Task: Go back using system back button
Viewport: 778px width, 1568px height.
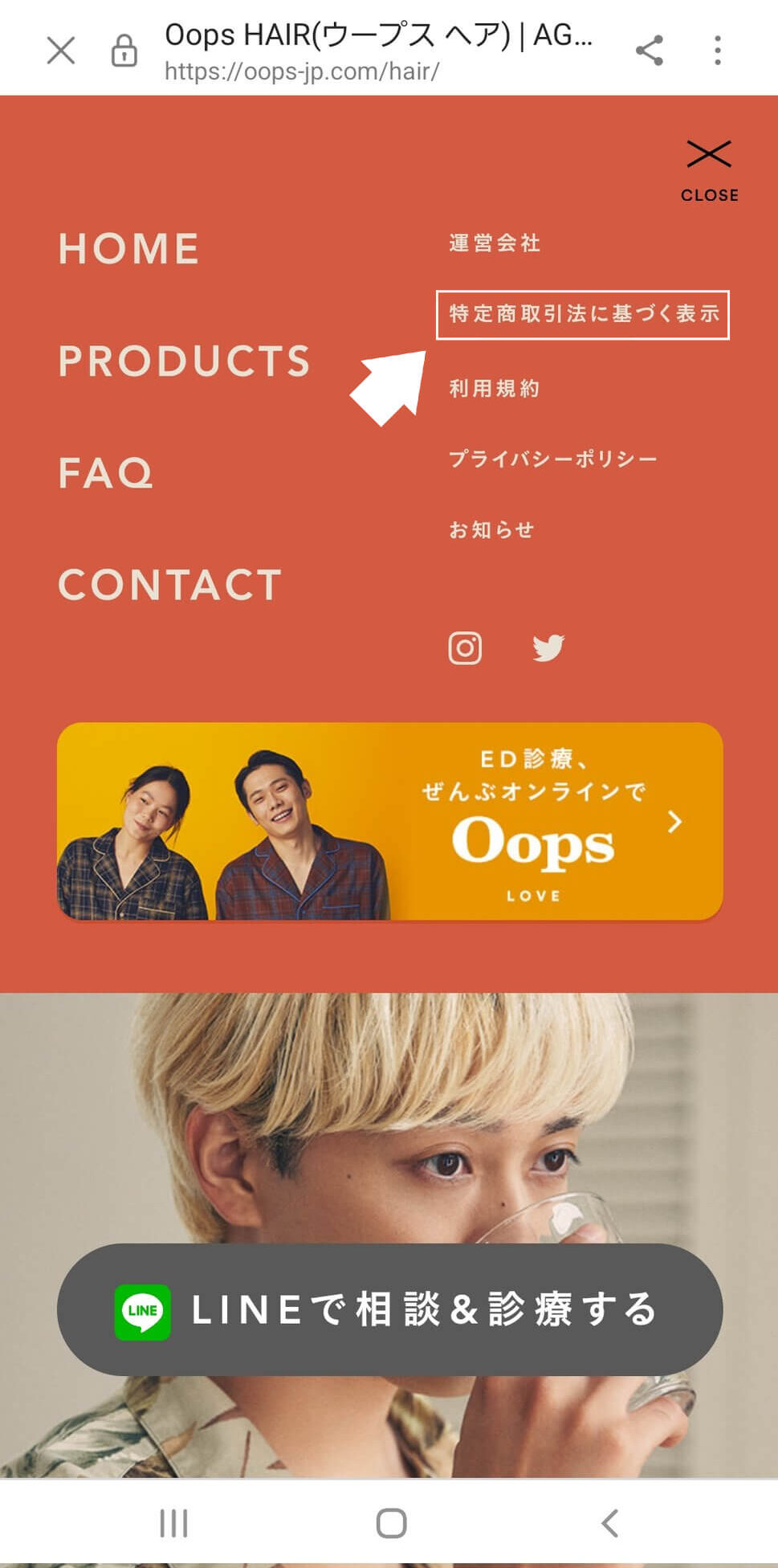Action: (x=610, y=1523)
